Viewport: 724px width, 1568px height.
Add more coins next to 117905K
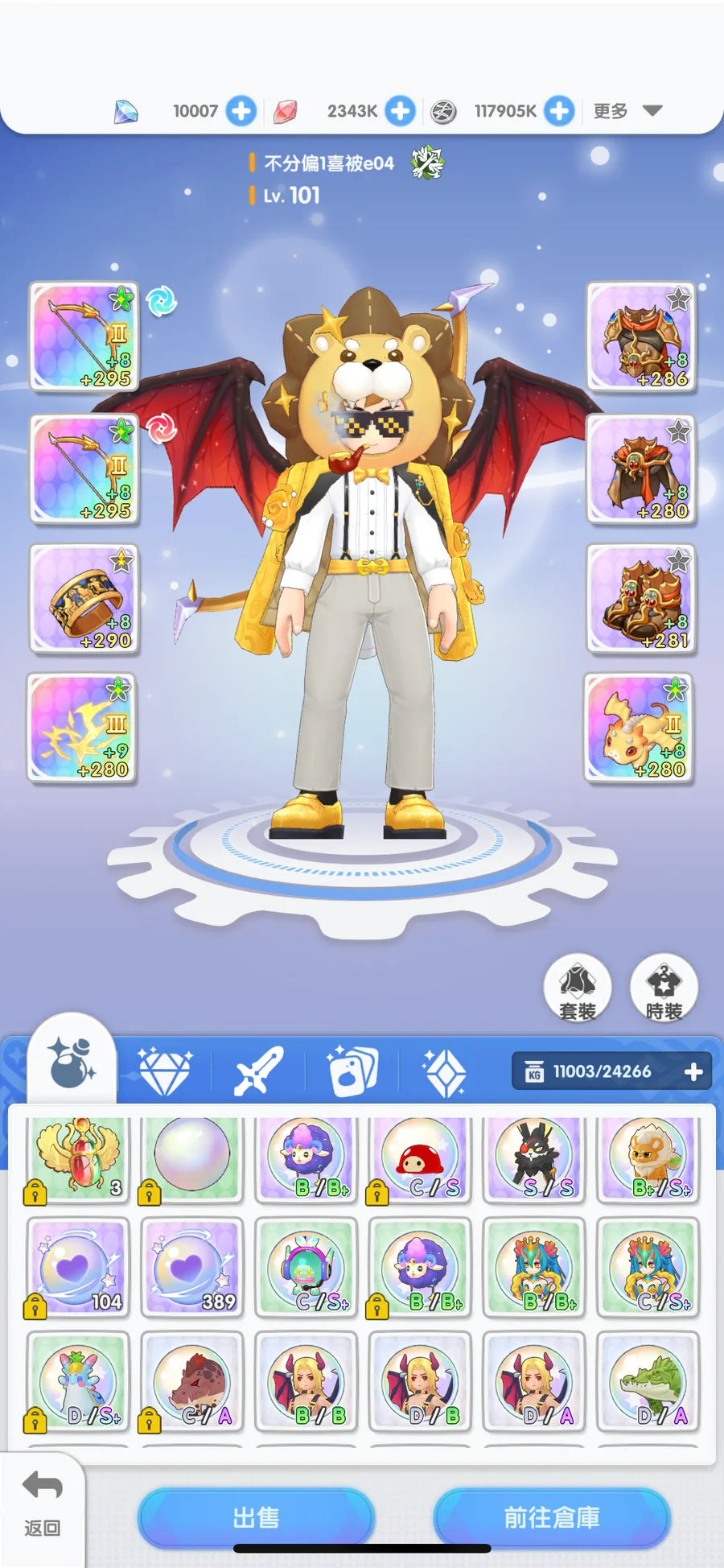[559, 110]
